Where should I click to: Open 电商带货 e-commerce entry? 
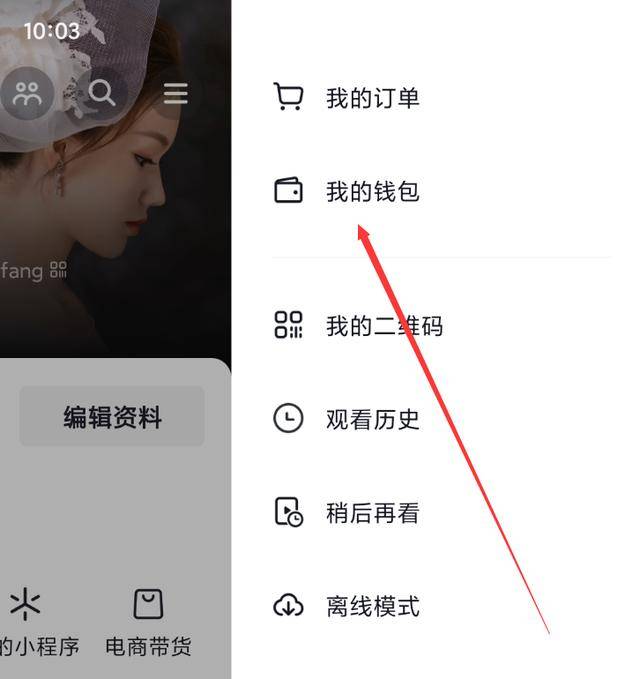tap(148, 622)
